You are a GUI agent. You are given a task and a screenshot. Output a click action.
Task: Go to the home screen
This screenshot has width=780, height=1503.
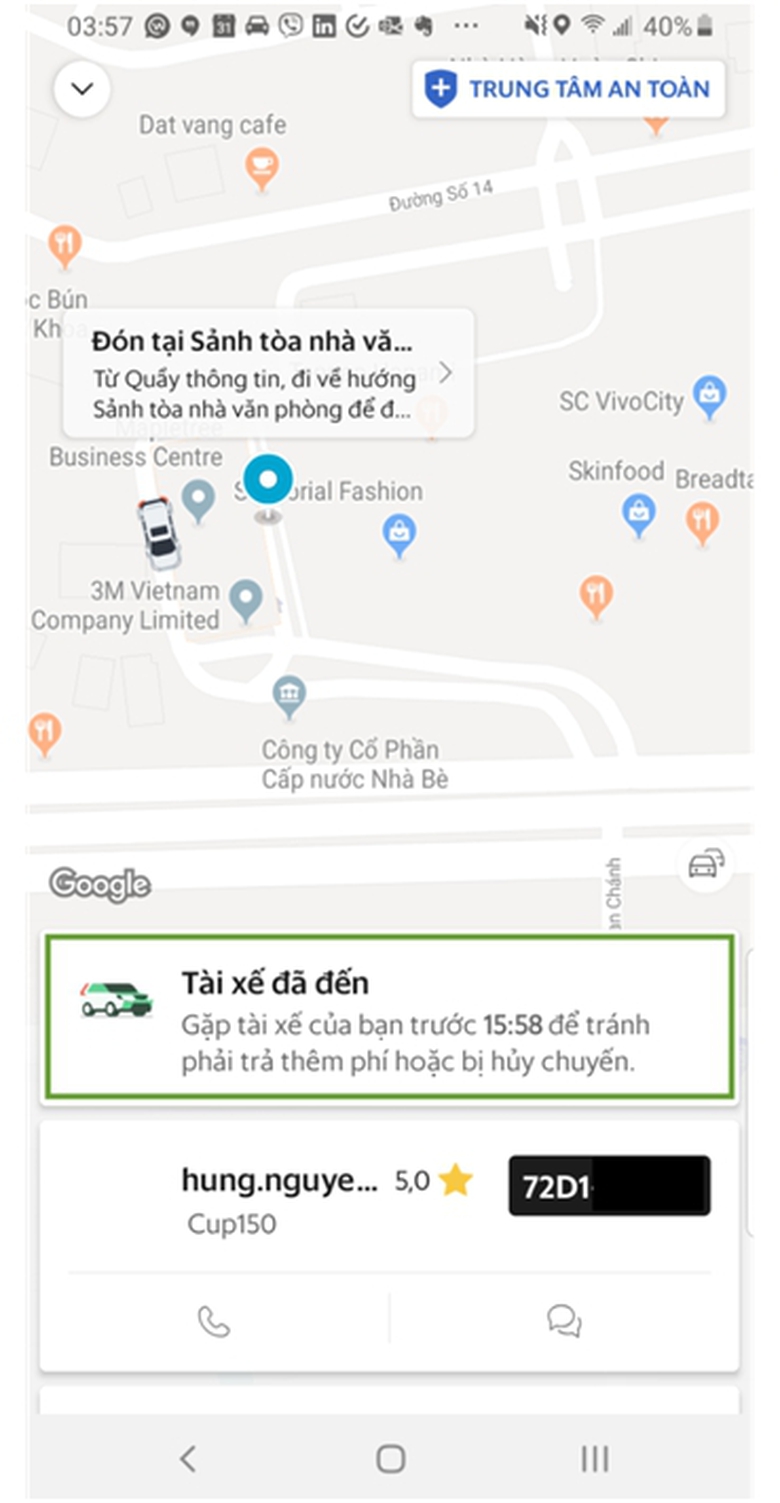390,1458
